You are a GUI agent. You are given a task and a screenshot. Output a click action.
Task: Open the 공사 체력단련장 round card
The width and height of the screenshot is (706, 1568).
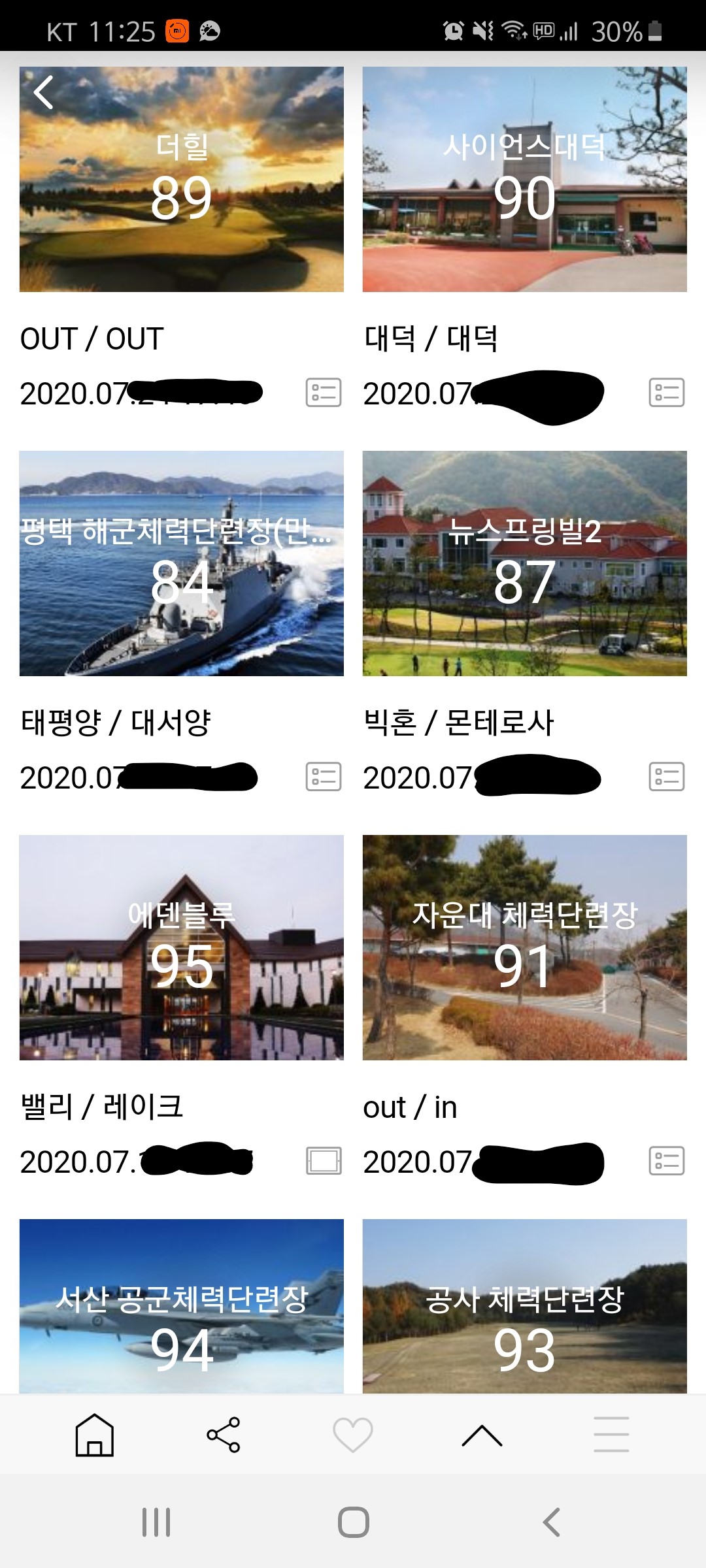coord(524,1307)
